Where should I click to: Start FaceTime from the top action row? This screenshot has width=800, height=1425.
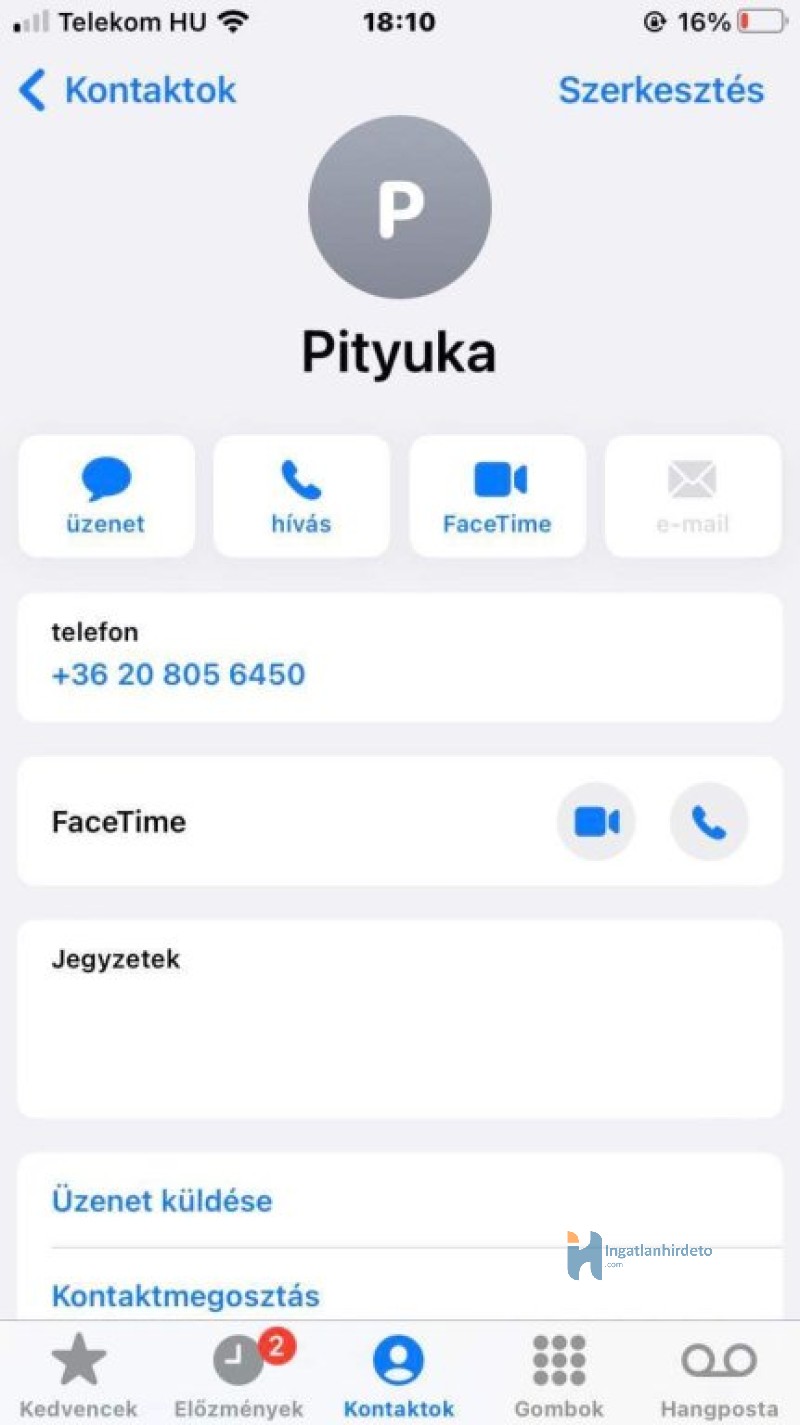[x=497, y=496]
